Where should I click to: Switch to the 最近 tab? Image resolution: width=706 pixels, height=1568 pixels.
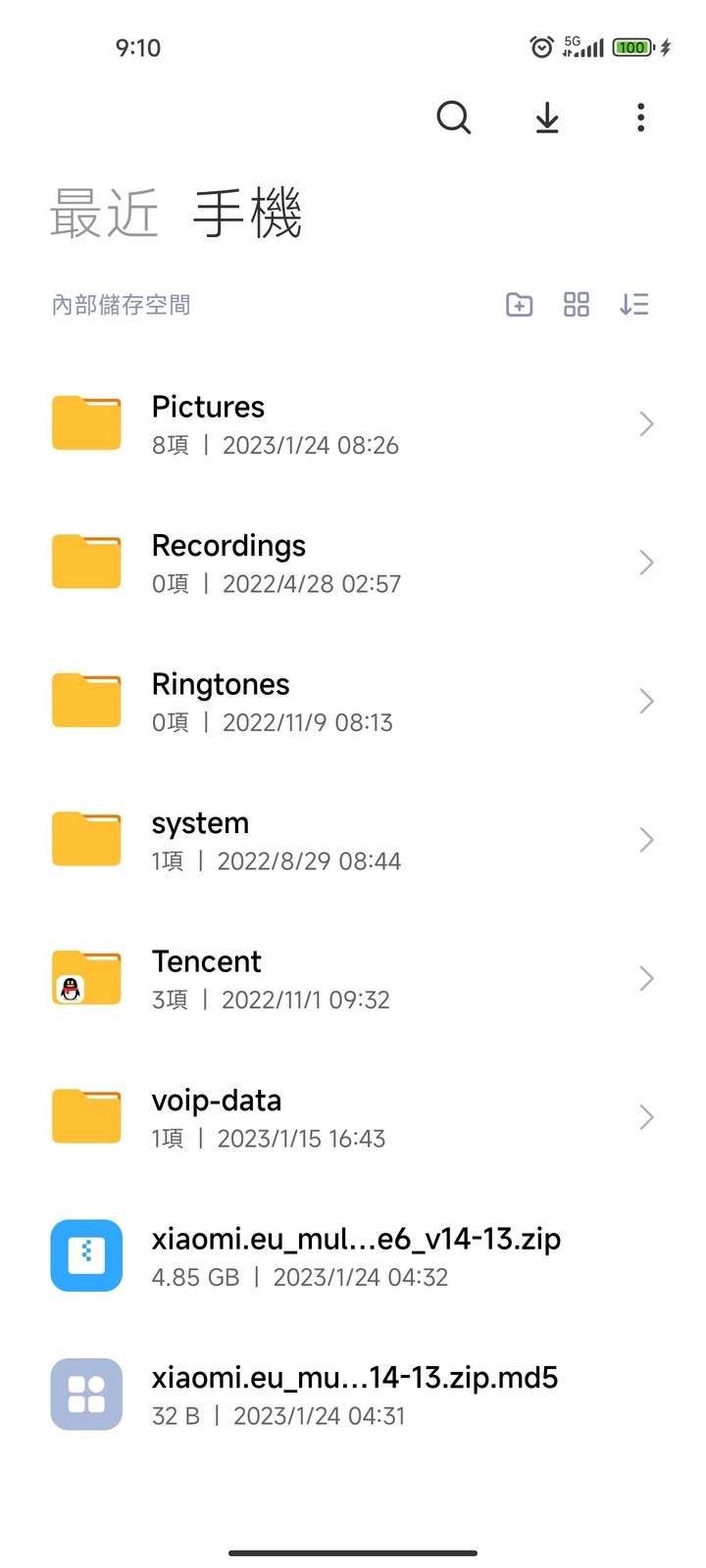point(105,213)
